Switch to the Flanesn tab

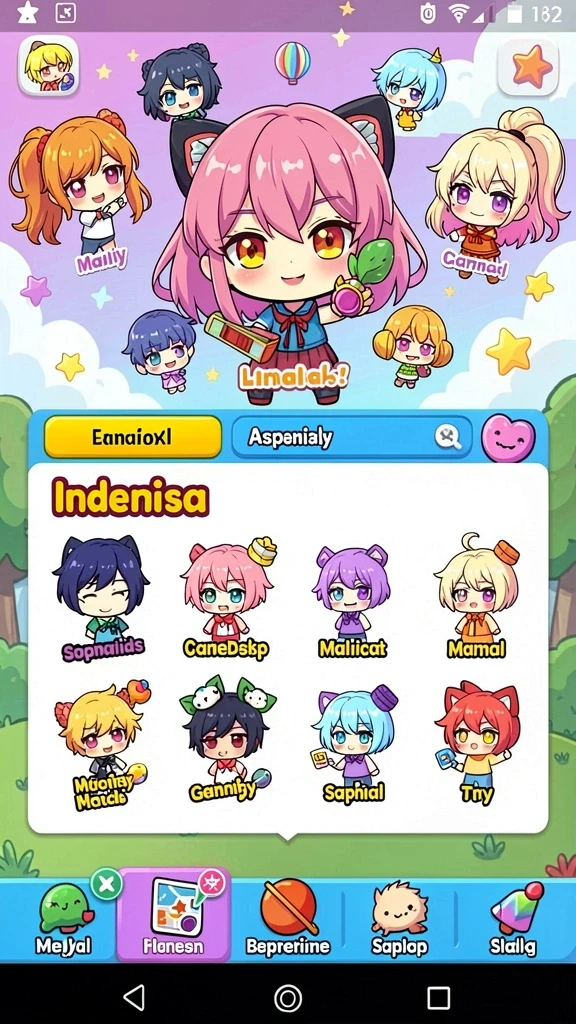click(174, 916)
